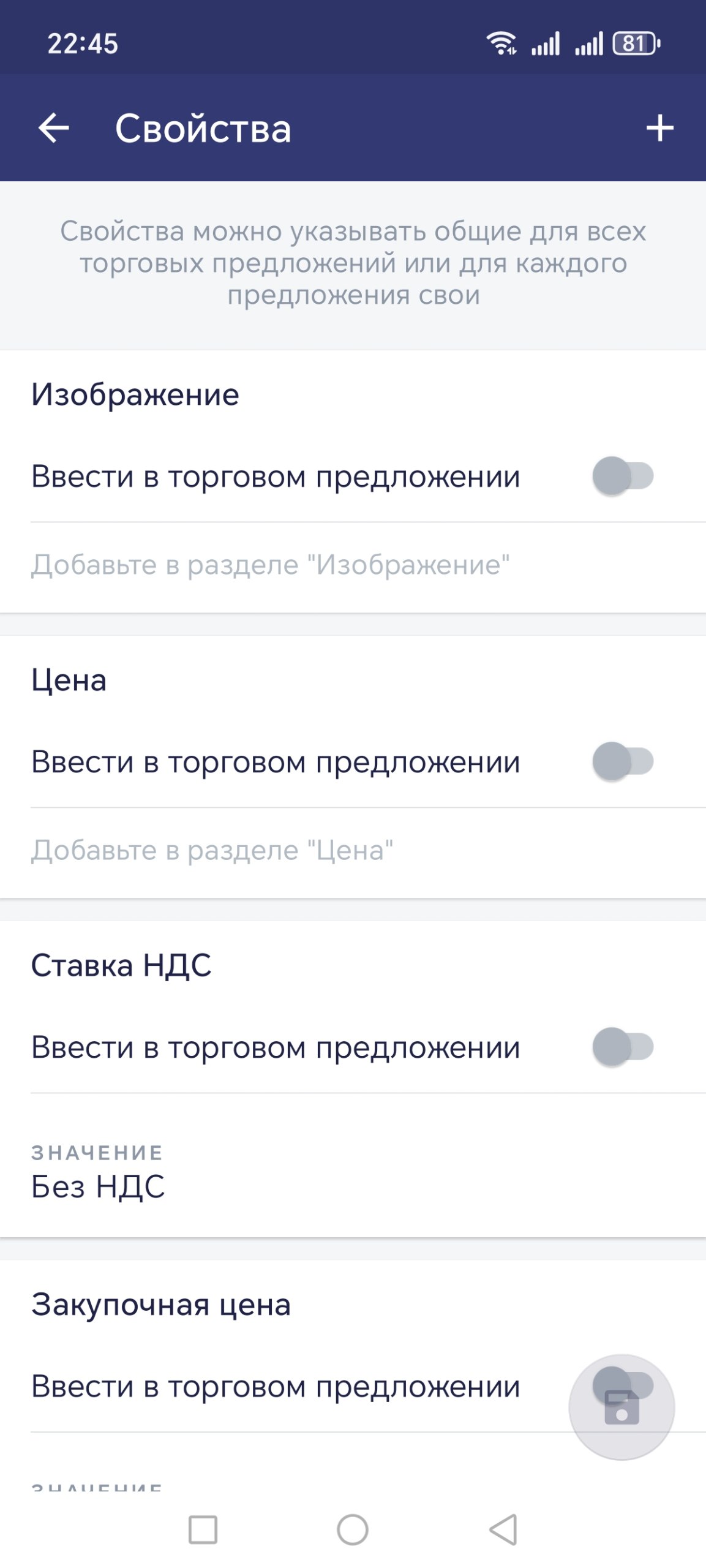The image size is (706, 1568).
Task: Go to the home screen
Action: coord(353,1529)
